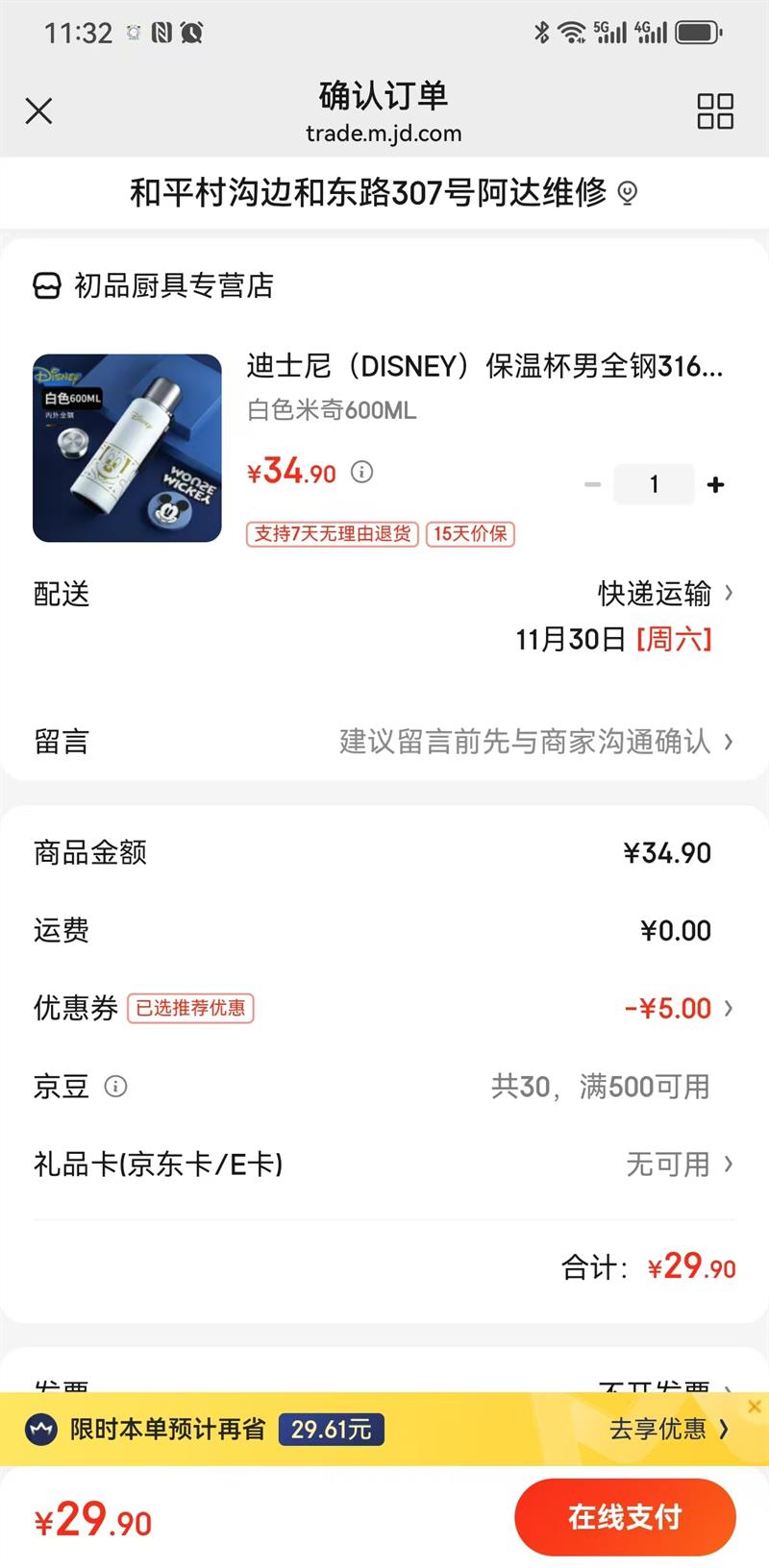Tap the 确认订单 page title
Image resolution: width=769 pixels, height=1568 pixels.
point(384,95)
